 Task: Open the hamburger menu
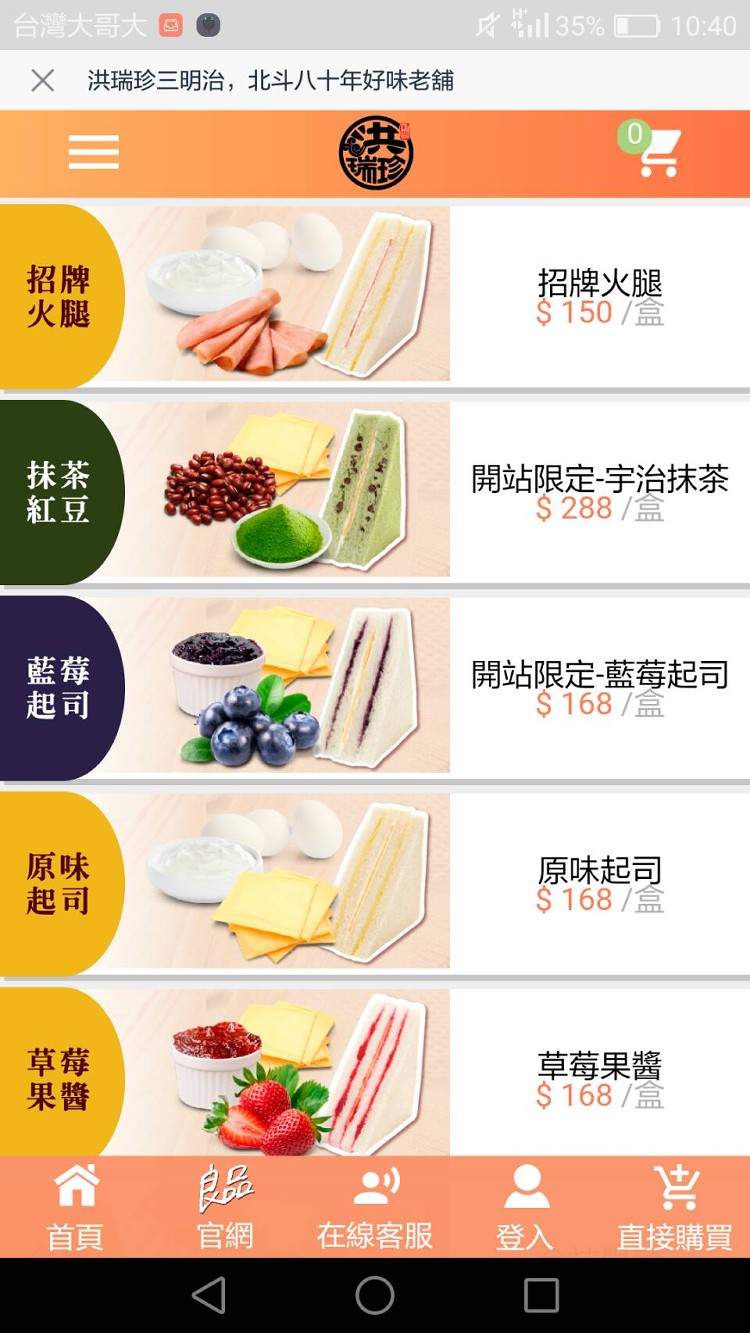coord(93,152)
